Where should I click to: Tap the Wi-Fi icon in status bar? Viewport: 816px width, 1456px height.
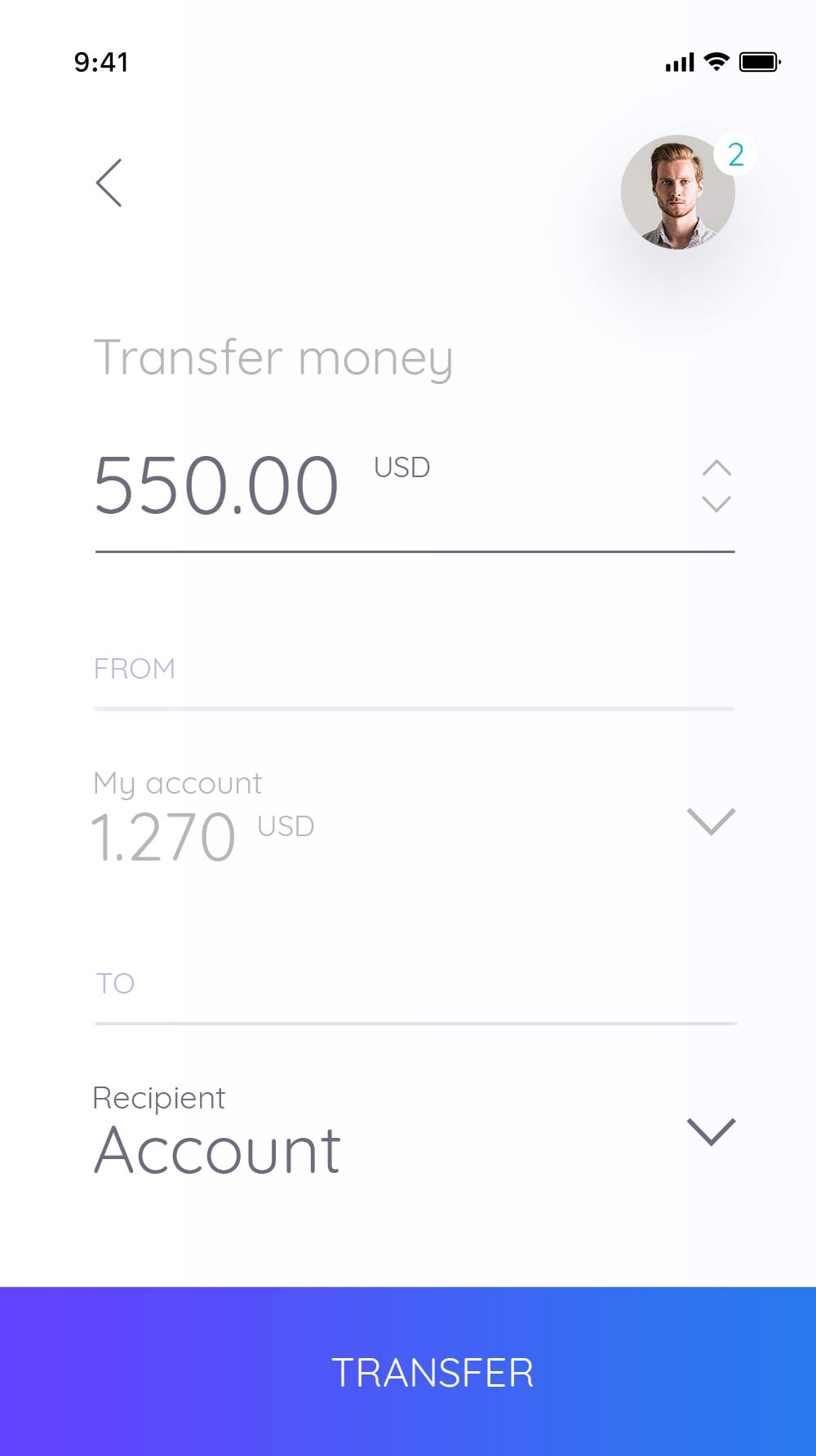[714, 61]
